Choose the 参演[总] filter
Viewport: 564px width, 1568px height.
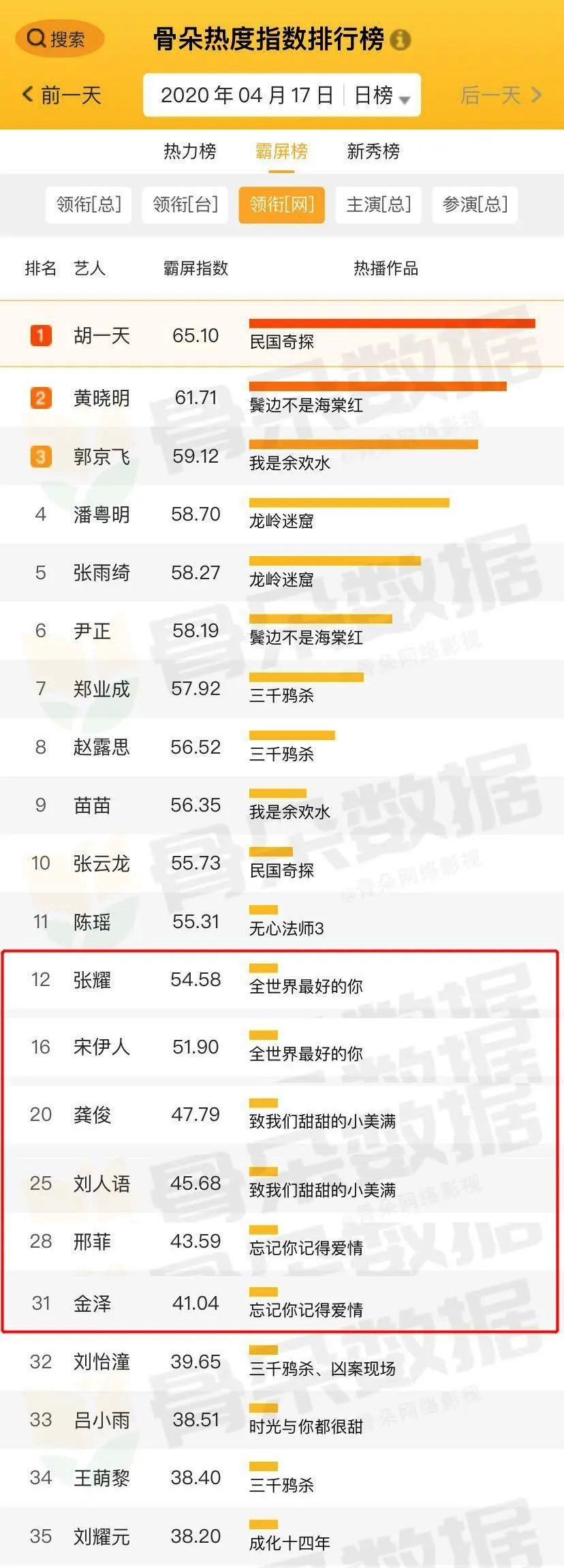pos(475,204)
